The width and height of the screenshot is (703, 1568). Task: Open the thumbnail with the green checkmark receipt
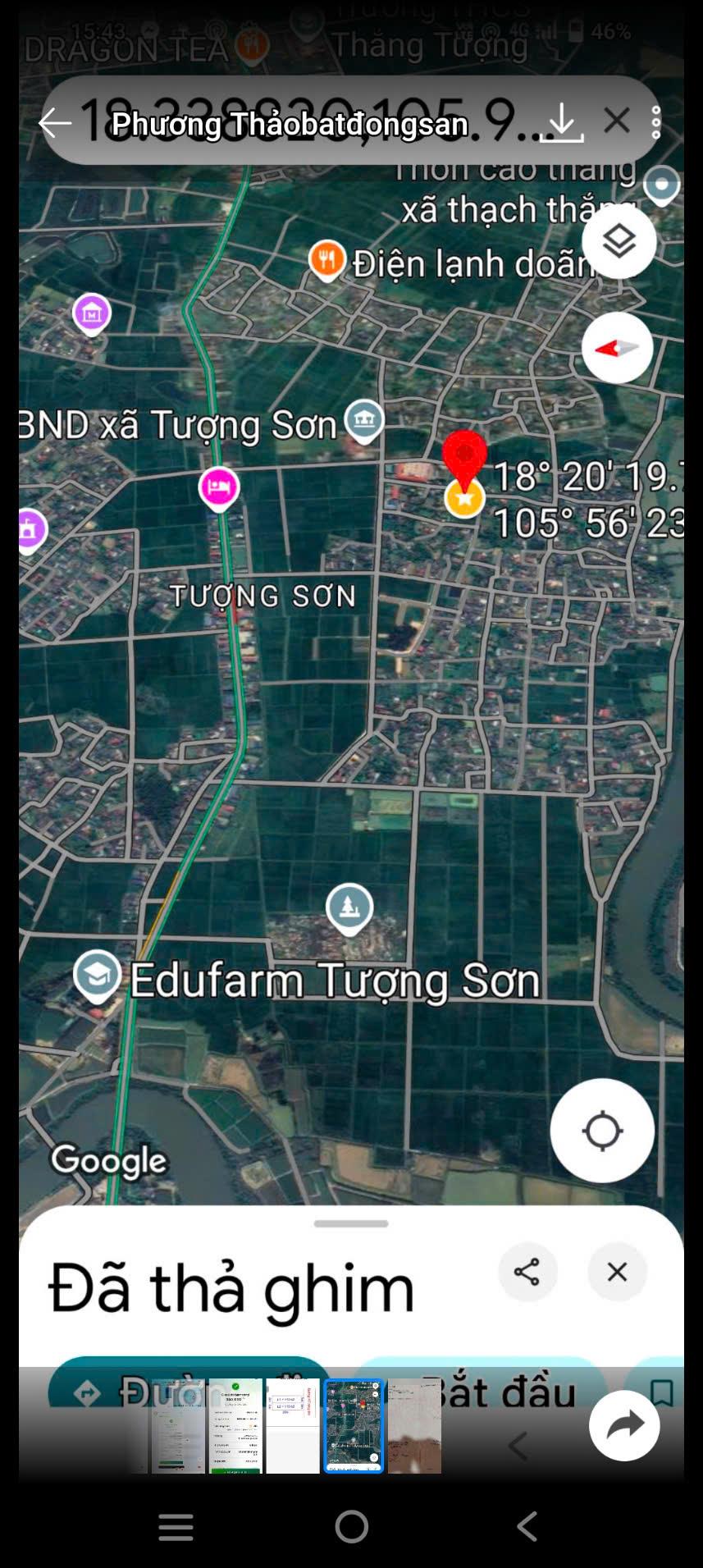click(235, 1425)
